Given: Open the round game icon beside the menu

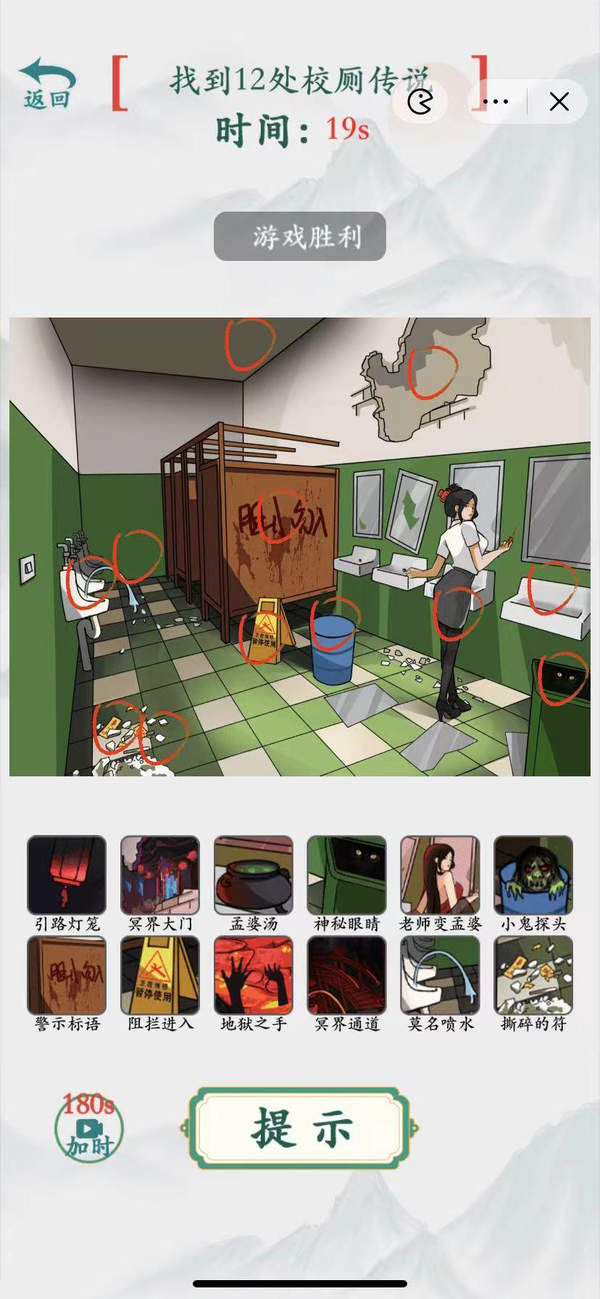Looking at the screenshot, I should click(424, 101).
